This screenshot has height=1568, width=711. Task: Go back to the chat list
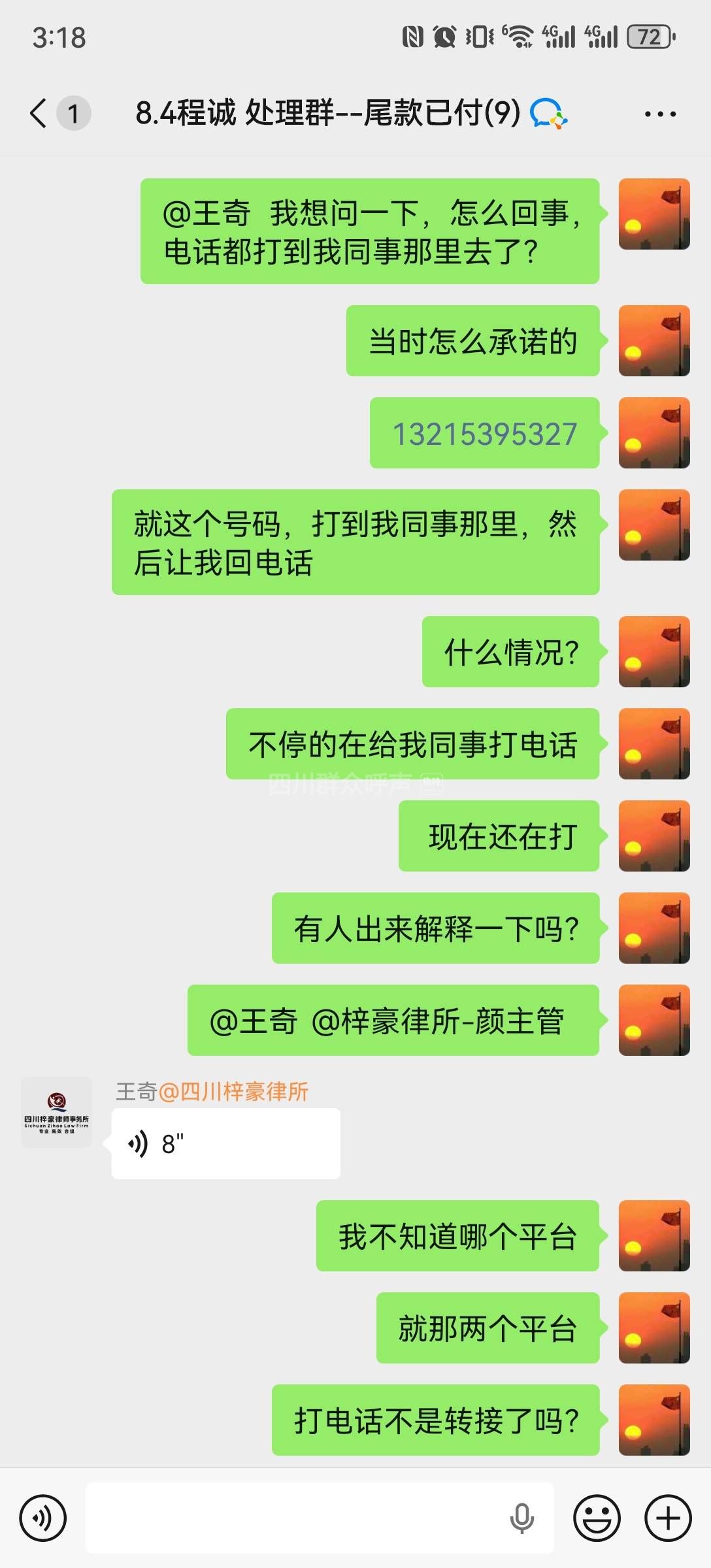(39, 113)
